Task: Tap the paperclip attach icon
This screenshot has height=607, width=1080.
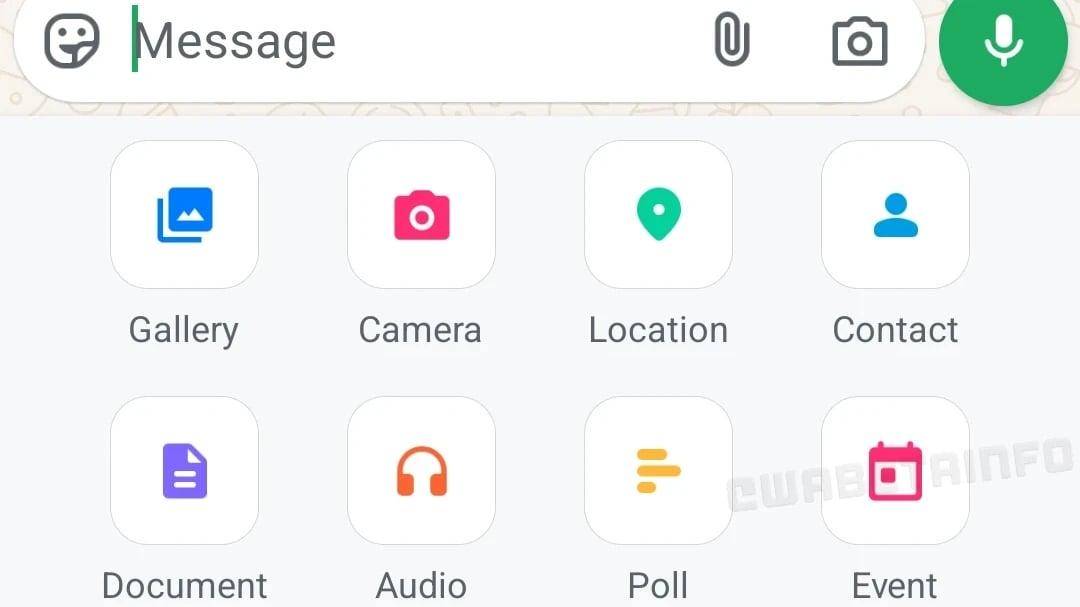Action: (732, 42)
